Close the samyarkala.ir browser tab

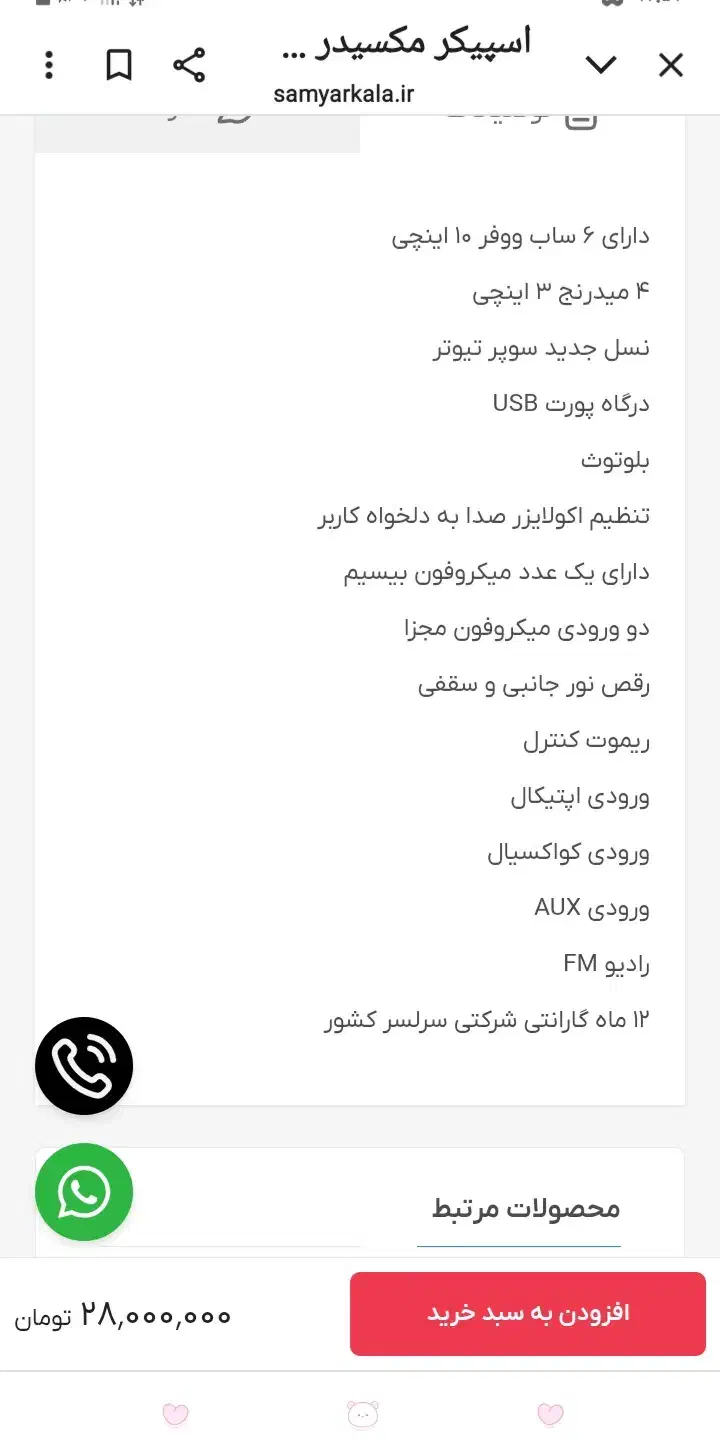pos(670,66)
